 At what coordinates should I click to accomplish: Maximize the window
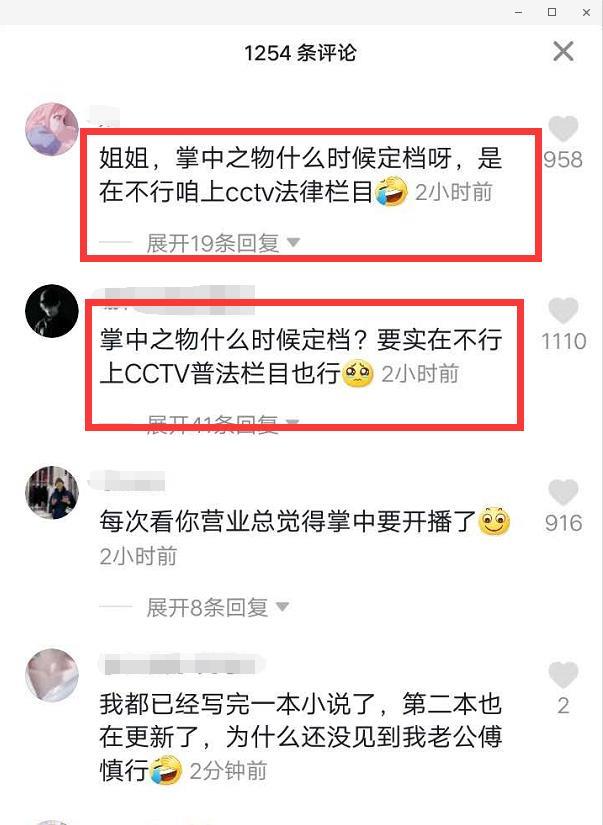click(x=552, y=11)
